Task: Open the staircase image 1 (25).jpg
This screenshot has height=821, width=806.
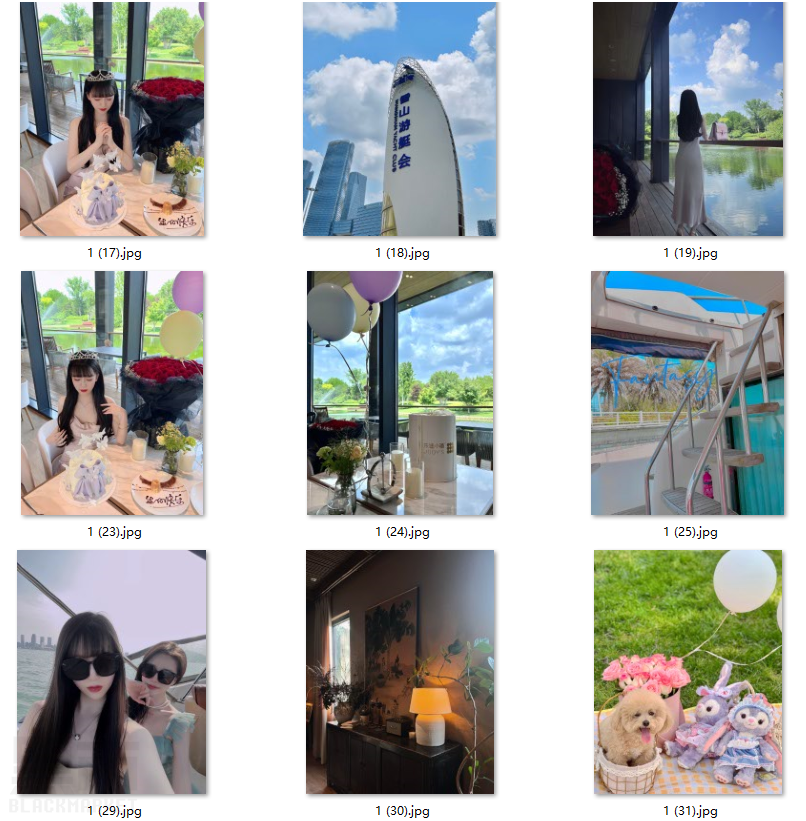Action: pyautogui.click(x=688, y=393)
